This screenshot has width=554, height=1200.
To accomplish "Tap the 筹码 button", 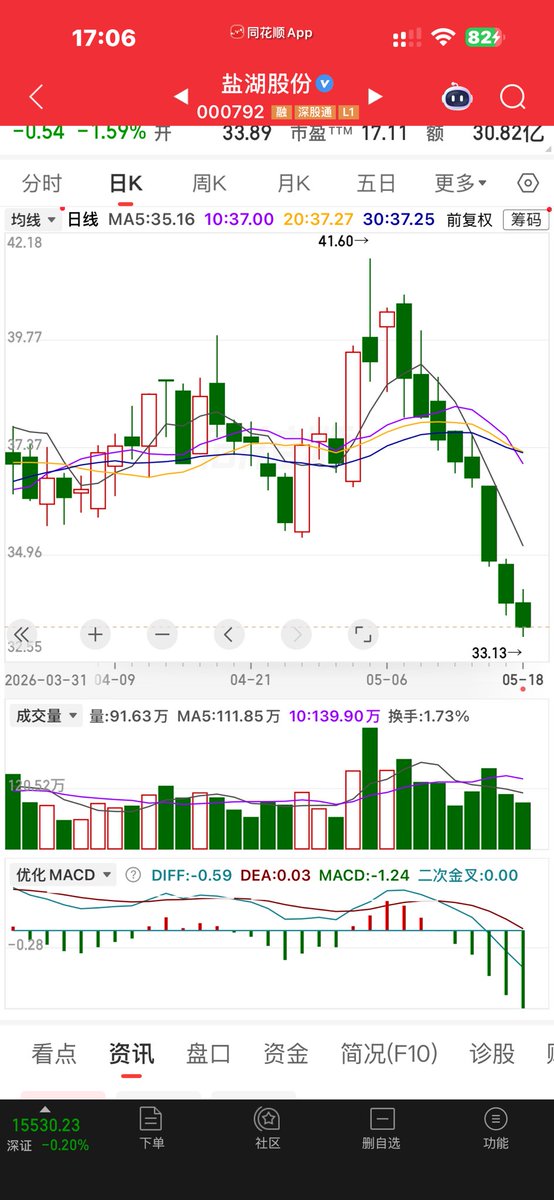I will pos(525,220).
